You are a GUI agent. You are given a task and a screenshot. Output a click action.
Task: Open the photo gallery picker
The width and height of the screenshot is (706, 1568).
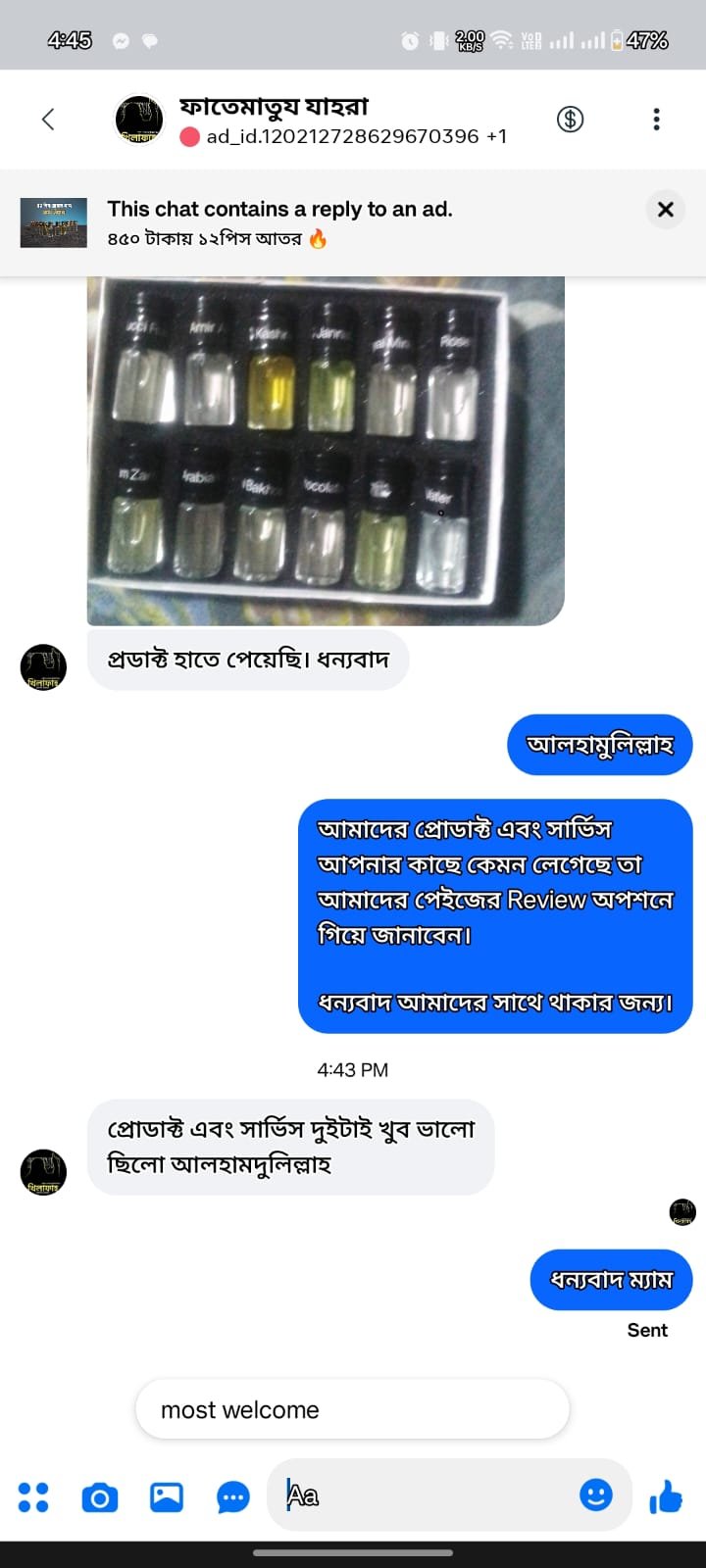(x=166, y=1496)
